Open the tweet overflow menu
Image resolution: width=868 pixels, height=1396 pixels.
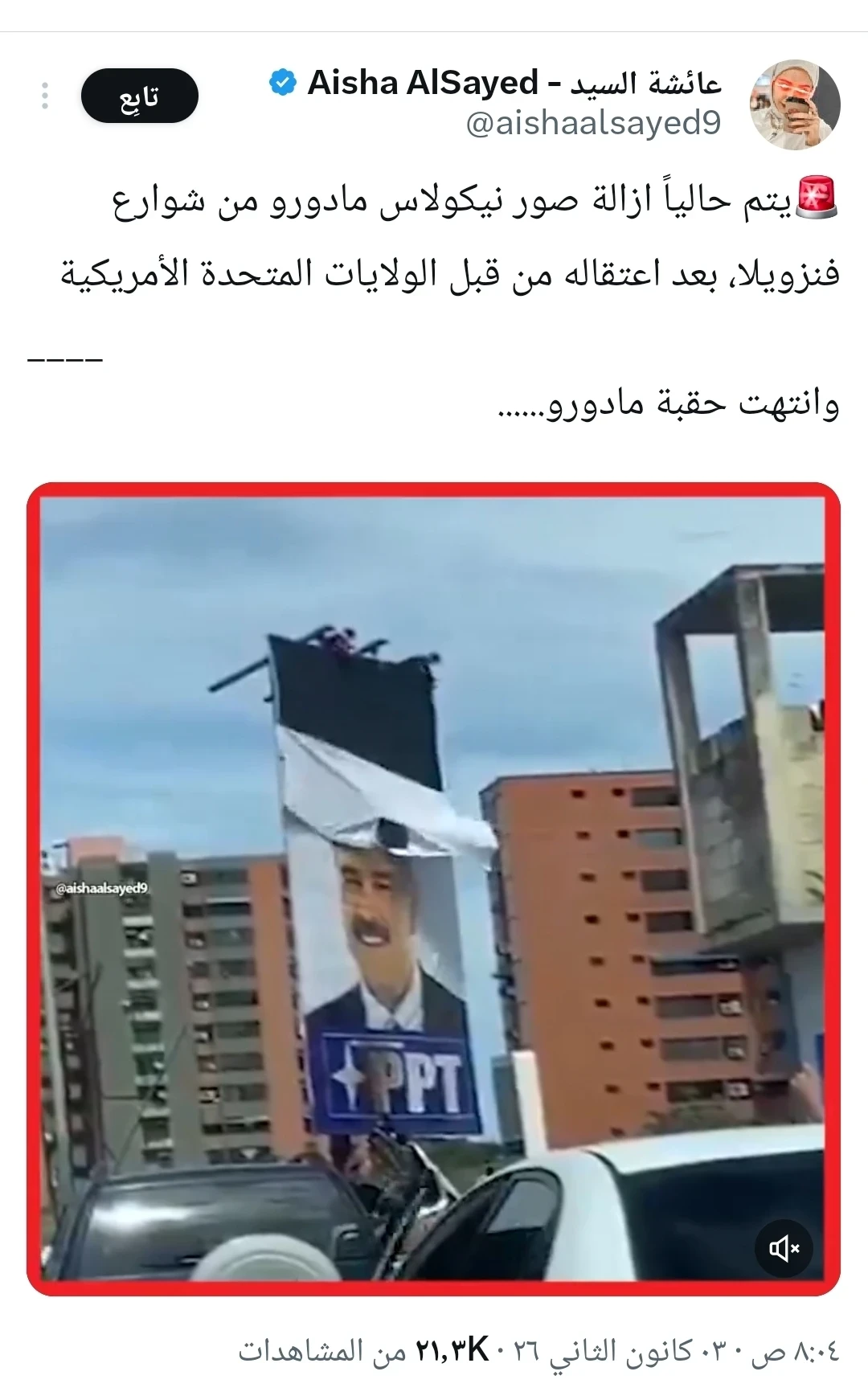coord(45,96)
